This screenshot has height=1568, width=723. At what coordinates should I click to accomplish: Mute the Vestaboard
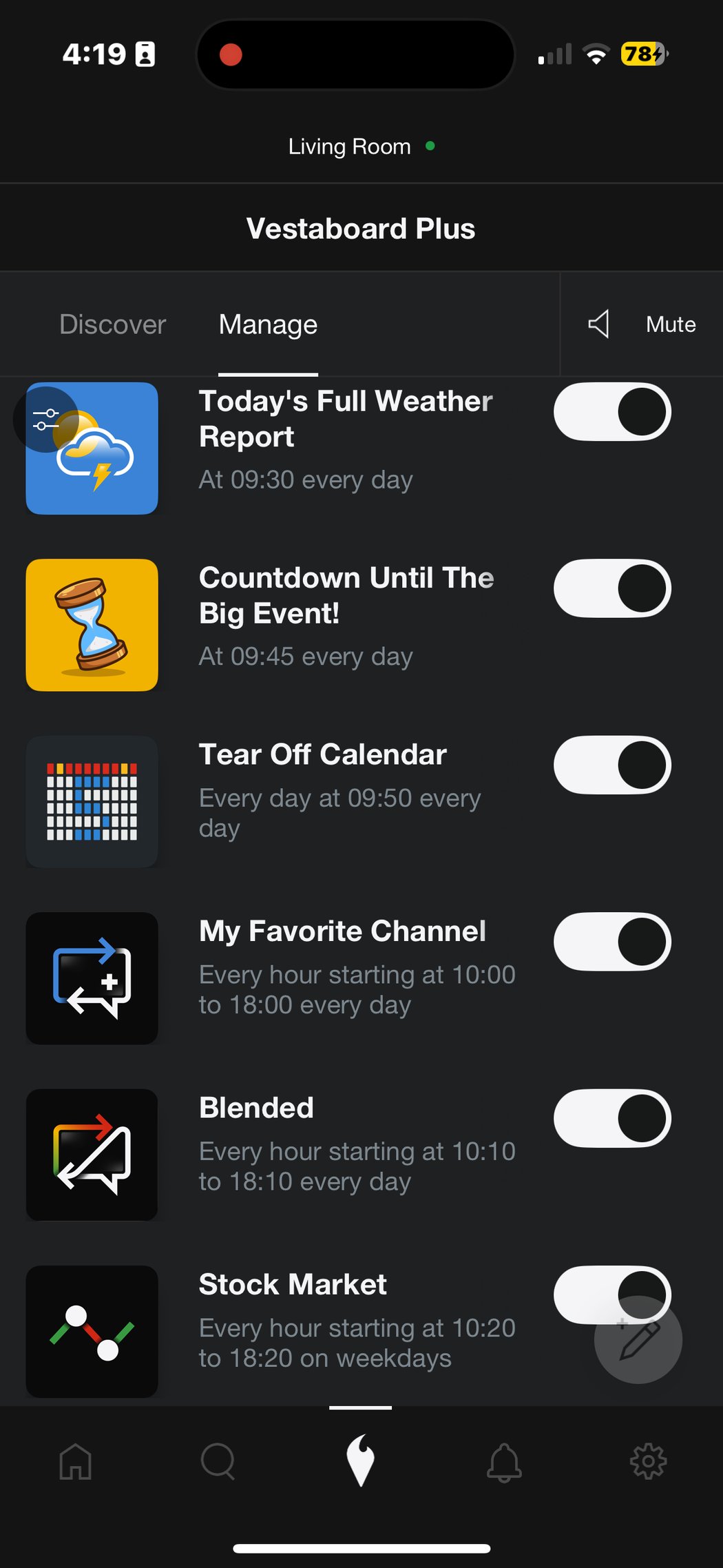(640, 324)
